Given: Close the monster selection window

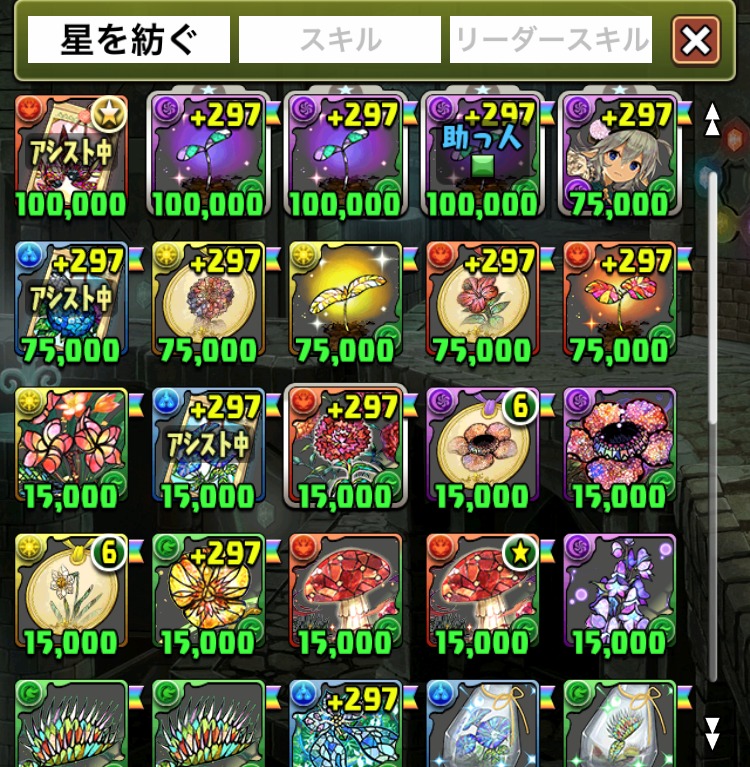Looking at the screenshot, I should point(696,41).
